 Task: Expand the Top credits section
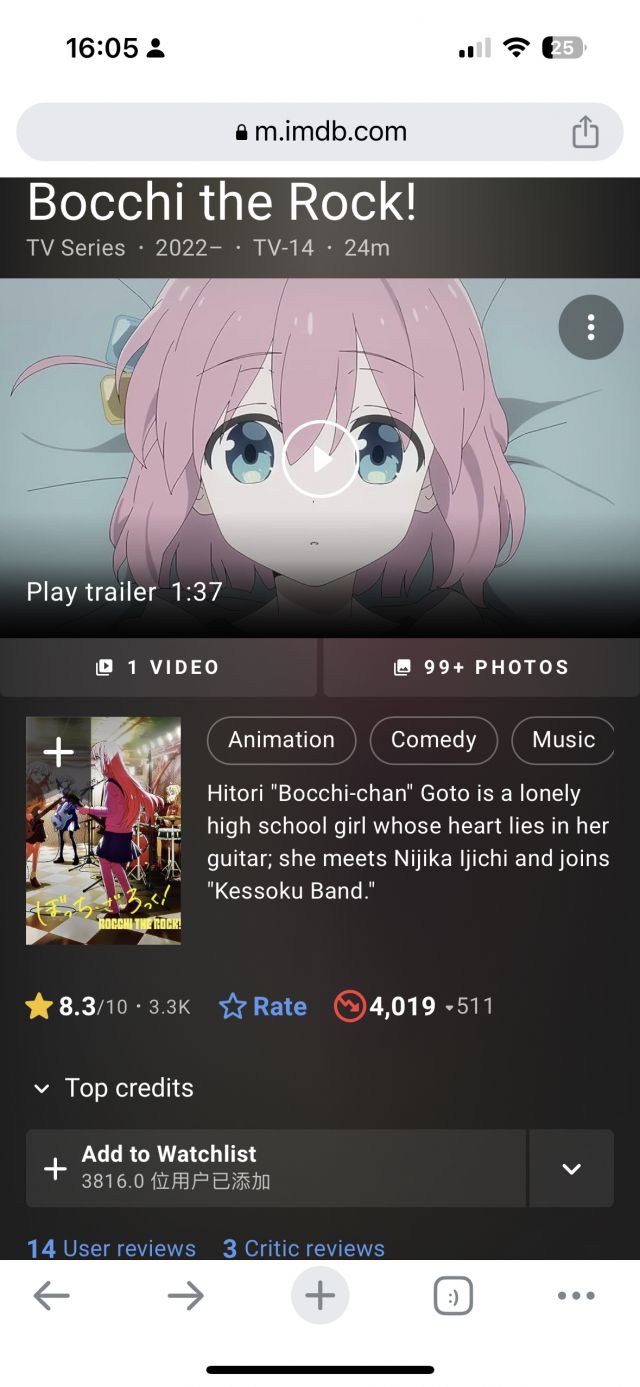(113, 1088)
